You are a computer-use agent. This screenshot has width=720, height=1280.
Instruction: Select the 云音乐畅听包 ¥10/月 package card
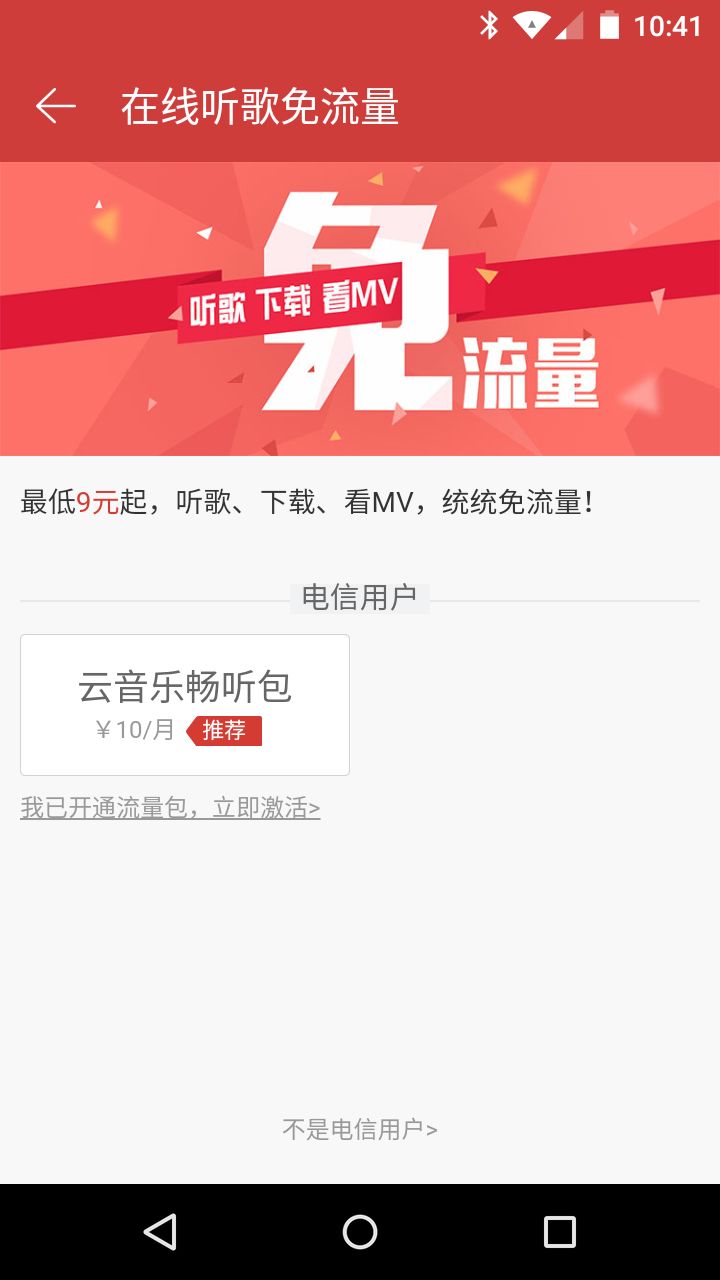[185, 705]
